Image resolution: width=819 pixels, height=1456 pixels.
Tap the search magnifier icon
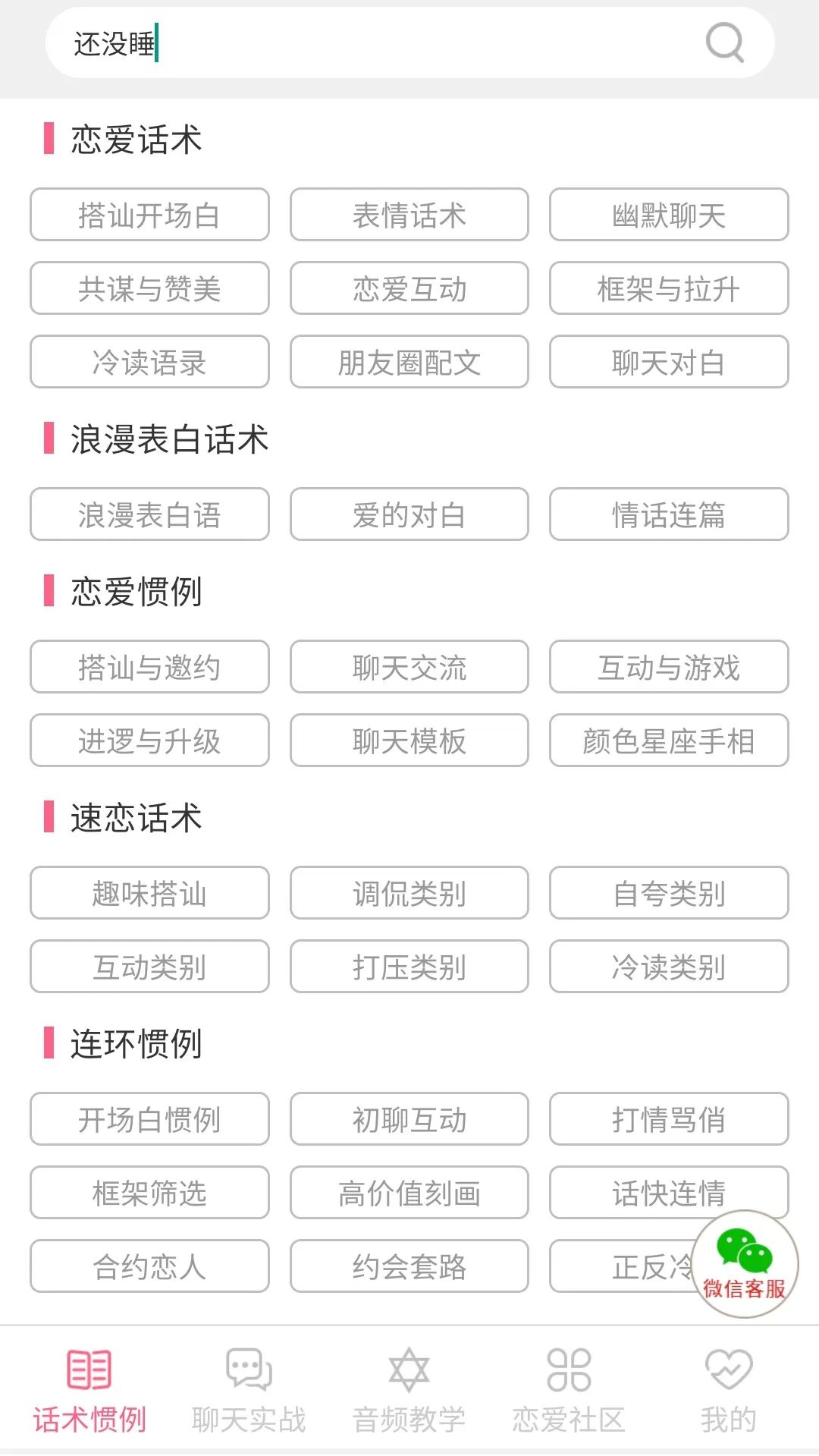coord(724,42)
